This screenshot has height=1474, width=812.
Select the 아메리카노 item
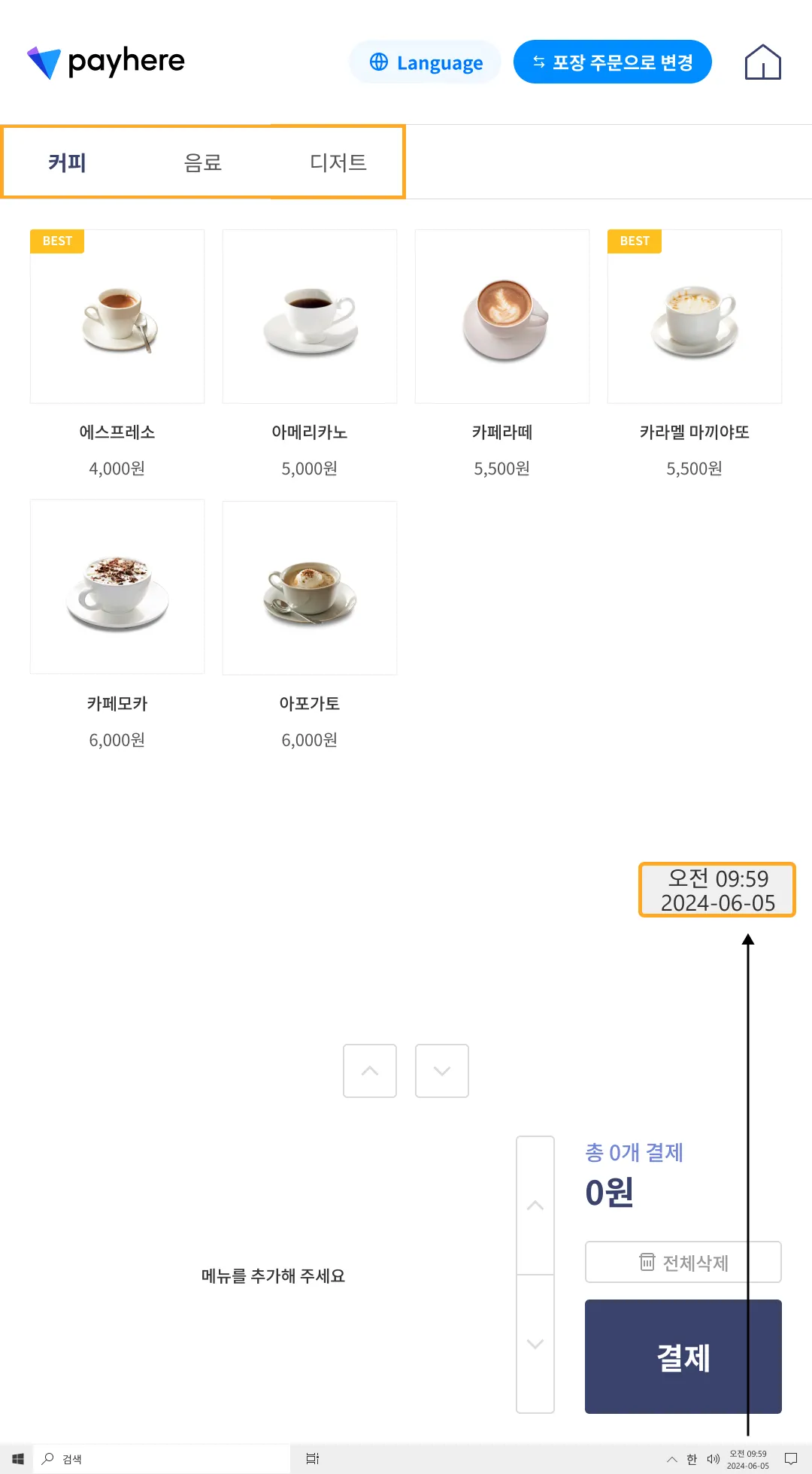tap(310, 317)
